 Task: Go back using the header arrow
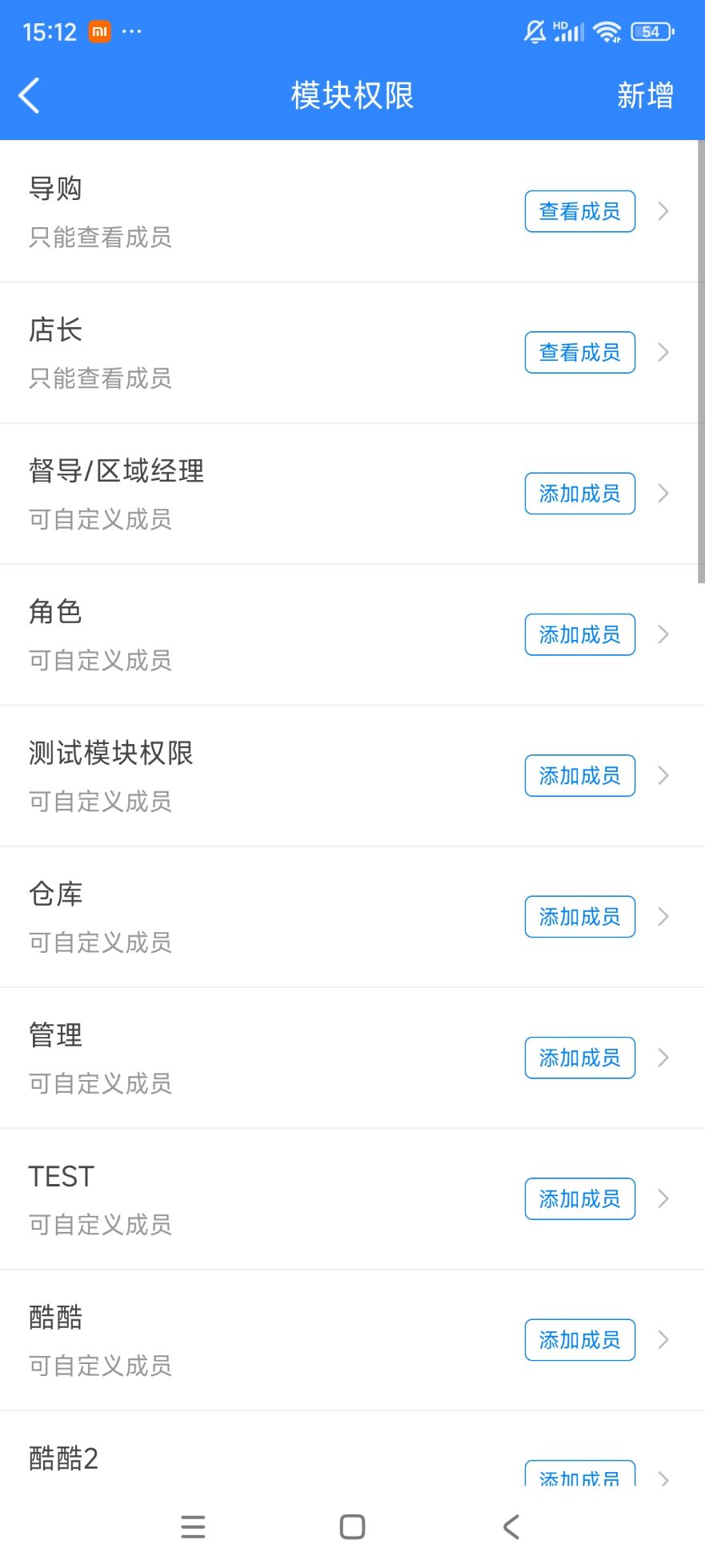(x=30, y=96)
